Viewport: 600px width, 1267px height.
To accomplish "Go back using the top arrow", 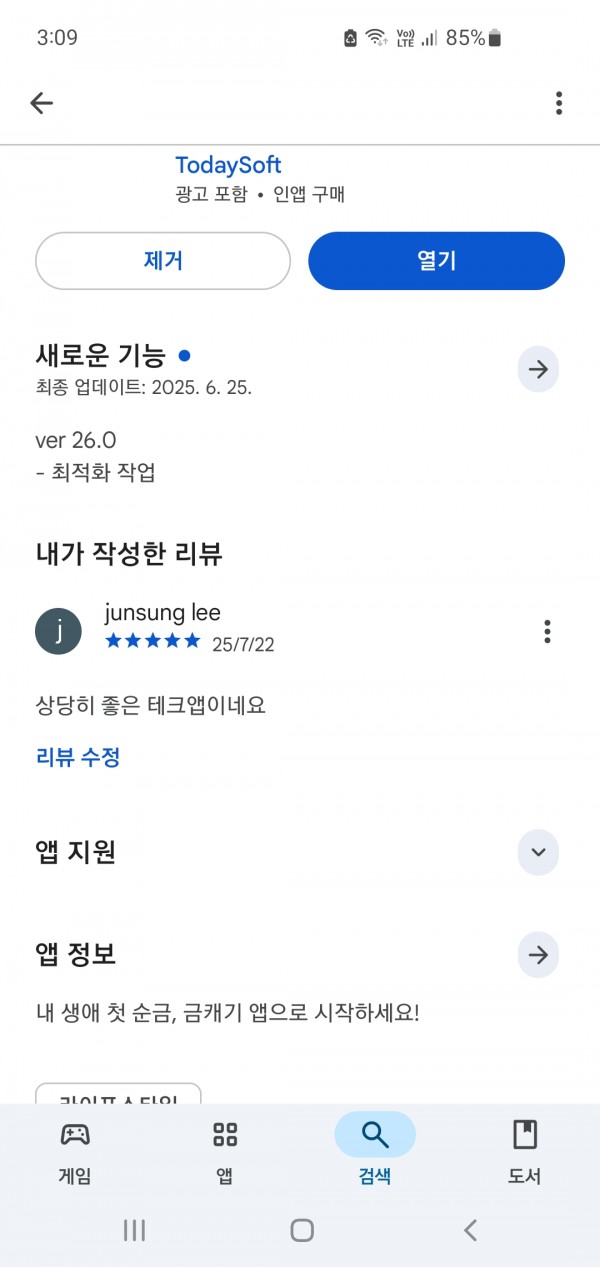I will (x=41, y=103).
